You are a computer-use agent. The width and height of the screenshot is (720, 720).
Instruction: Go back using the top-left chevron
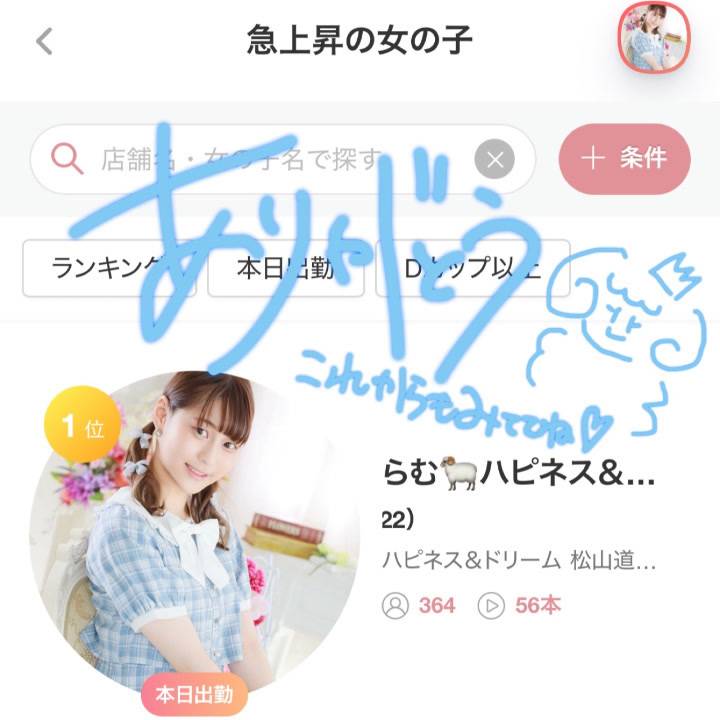[x=44, y=42]
